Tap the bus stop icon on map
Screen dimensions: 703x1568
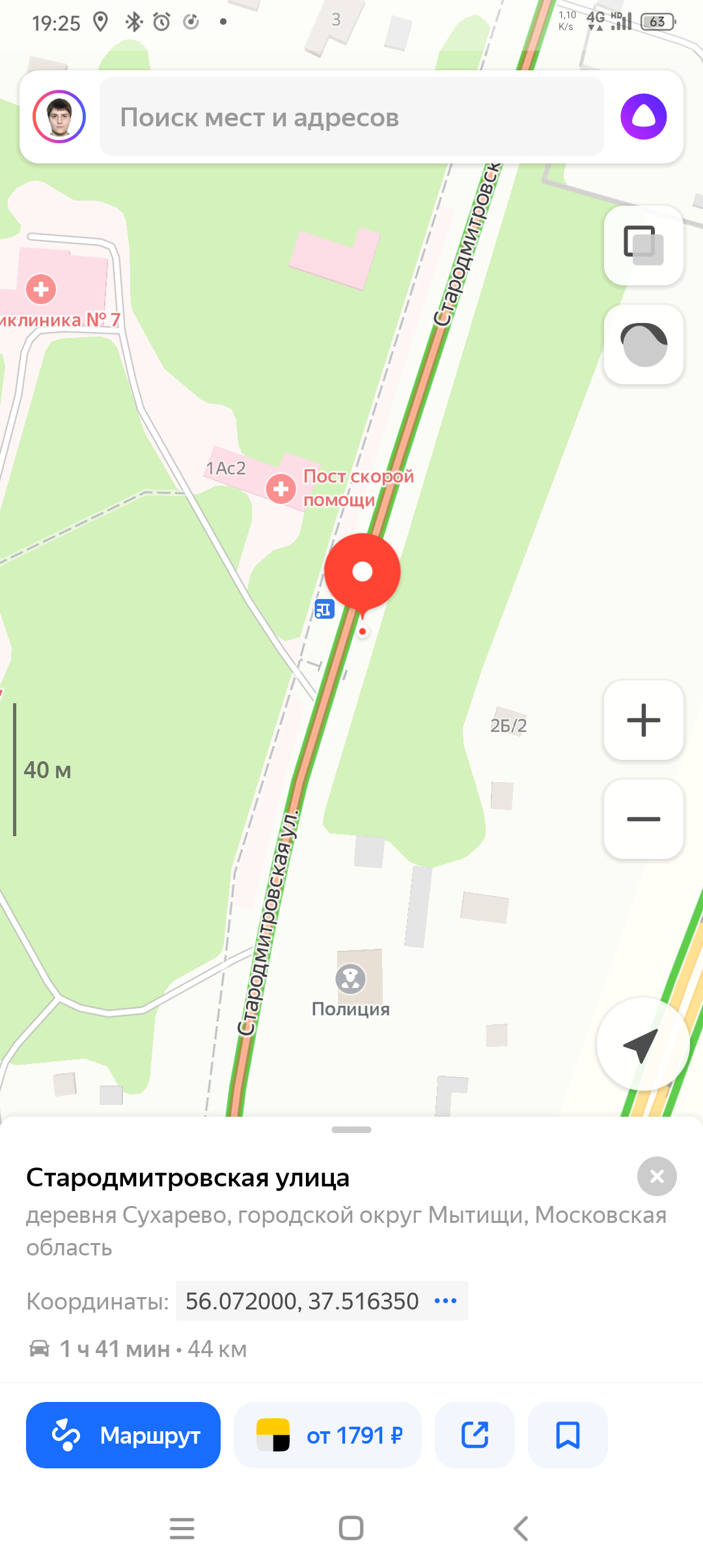324,609
